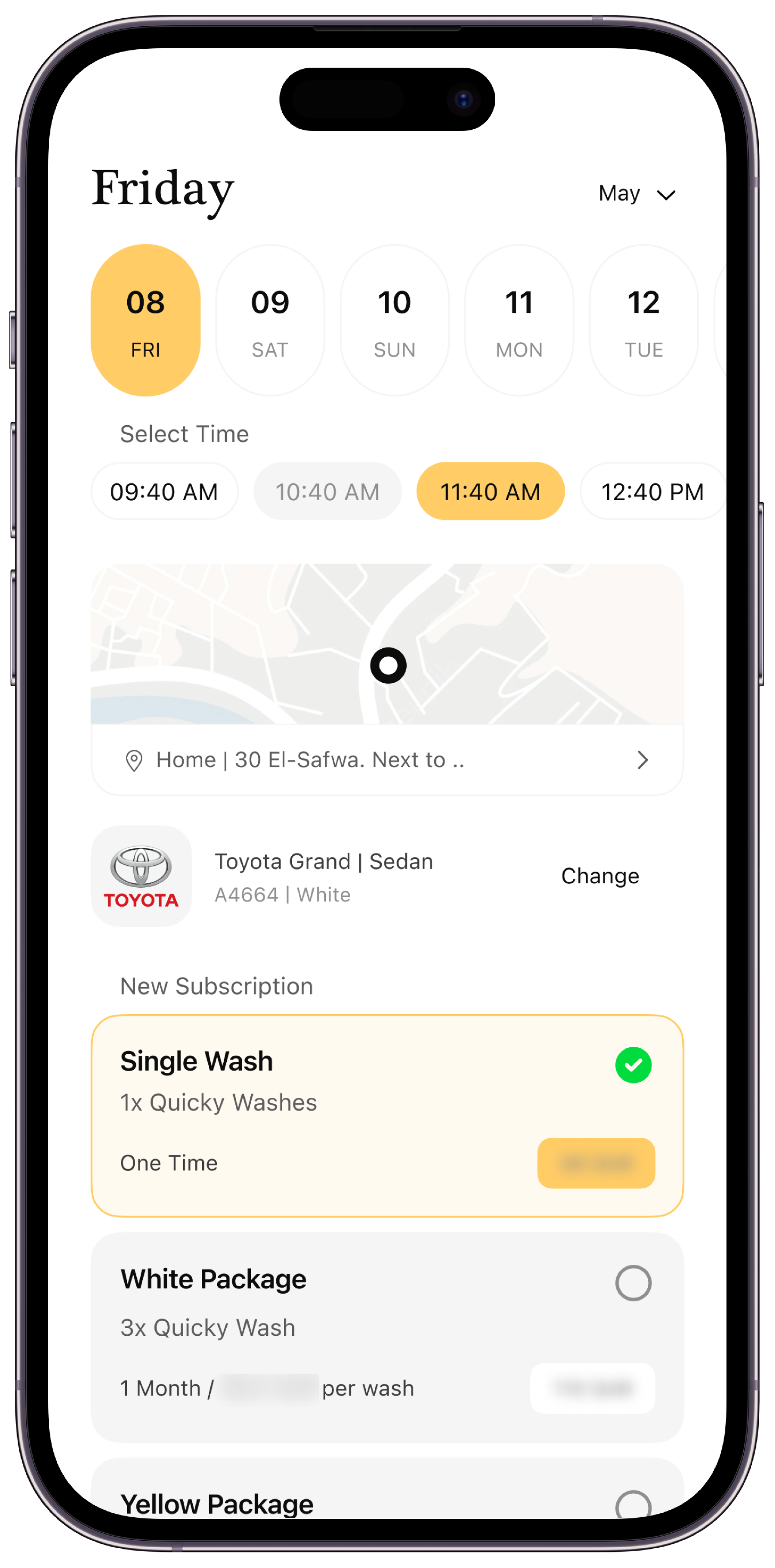775x1568 pixels.
Task: Select date 08 FRI
Action: 146,321
